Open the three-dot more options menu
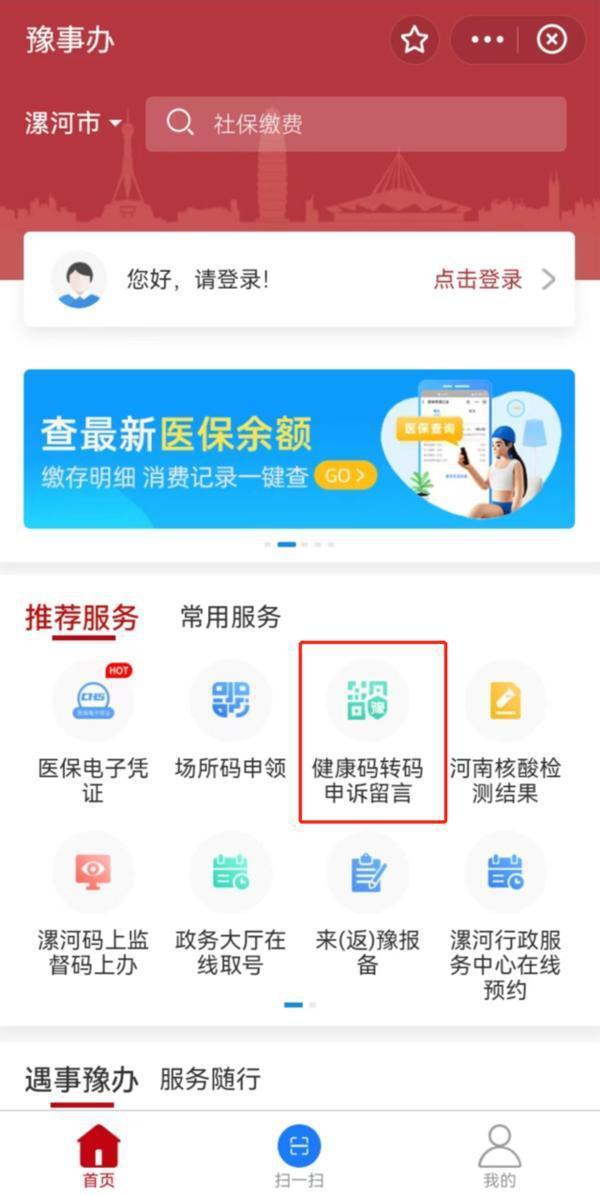Screen dimensions: 600x1195 tap(487, 40)
